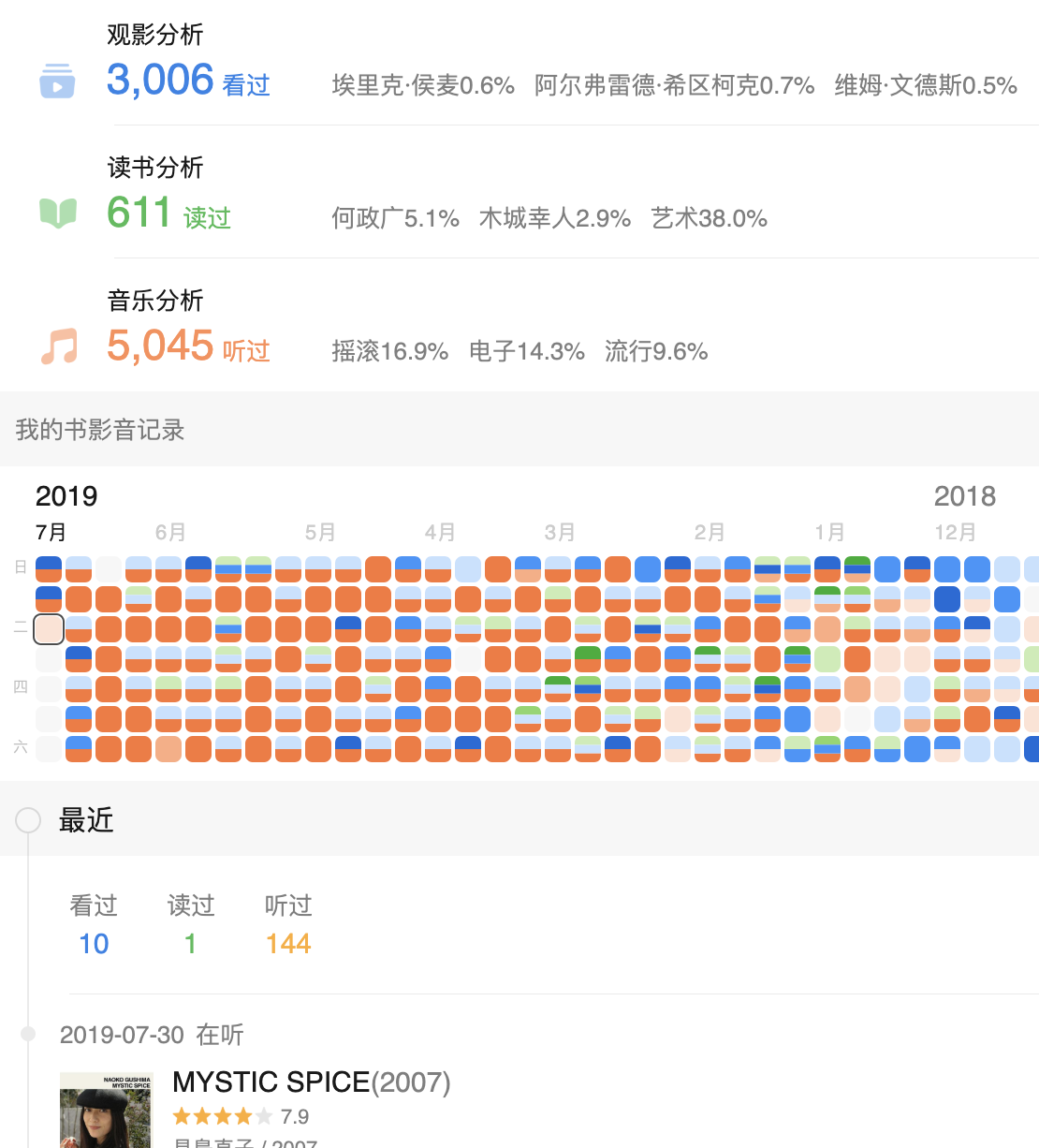Select the highlighted day cell in the calendar heatmap
This screenshot has height=1148, width=1039.
(x=49, y=629)
